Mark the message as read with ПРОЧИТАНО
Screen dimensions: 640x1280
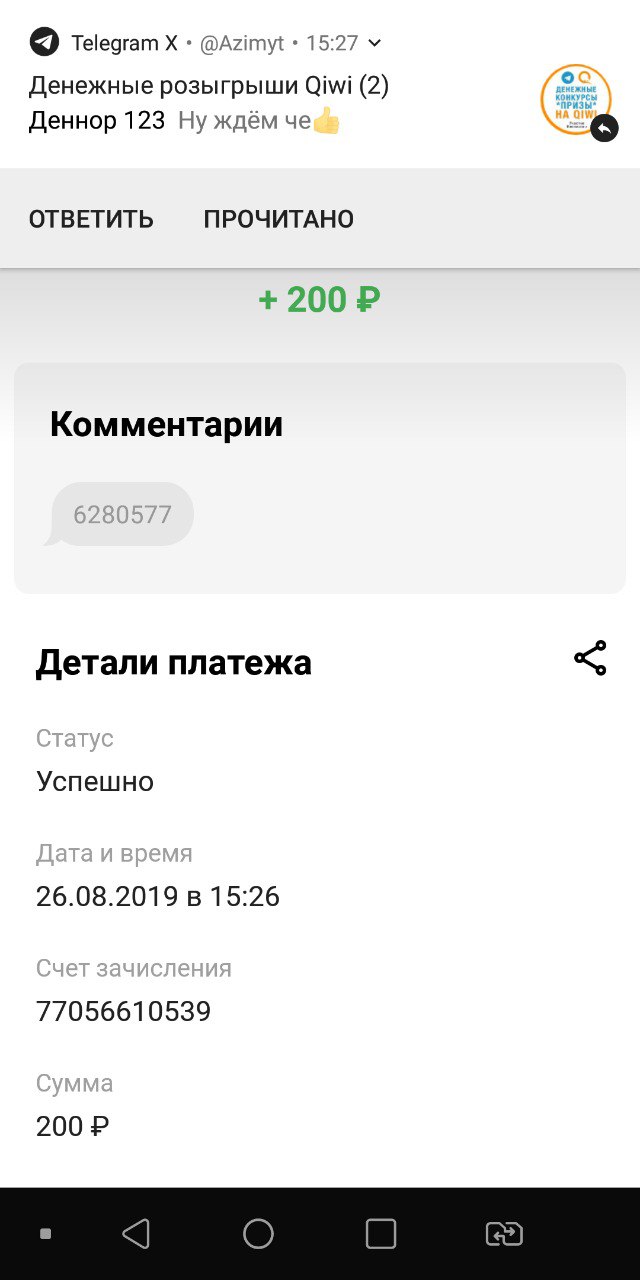click(278, 219)
